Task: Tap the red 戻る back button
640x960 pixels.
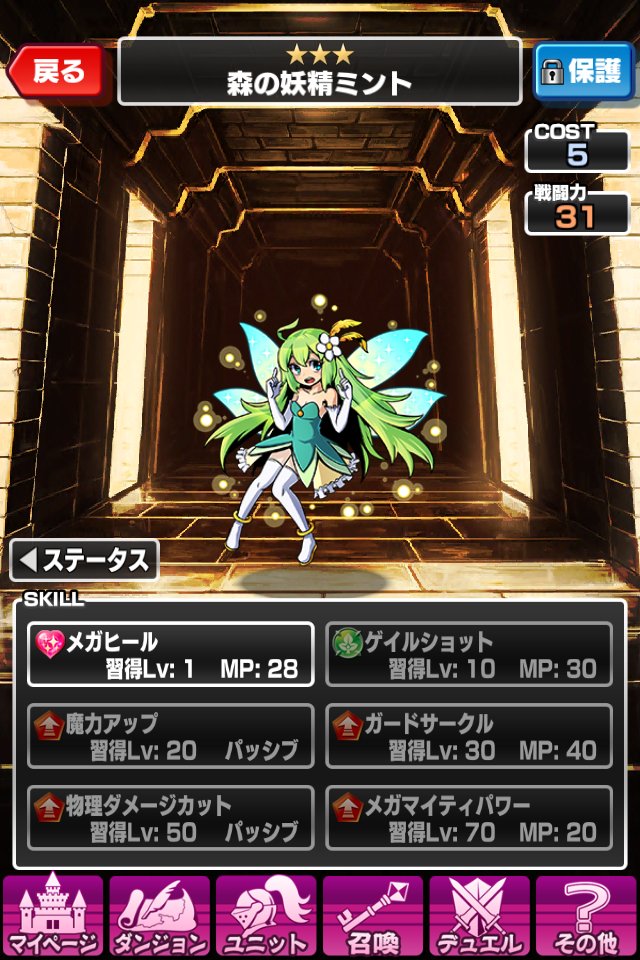Action: pos(58,71)
